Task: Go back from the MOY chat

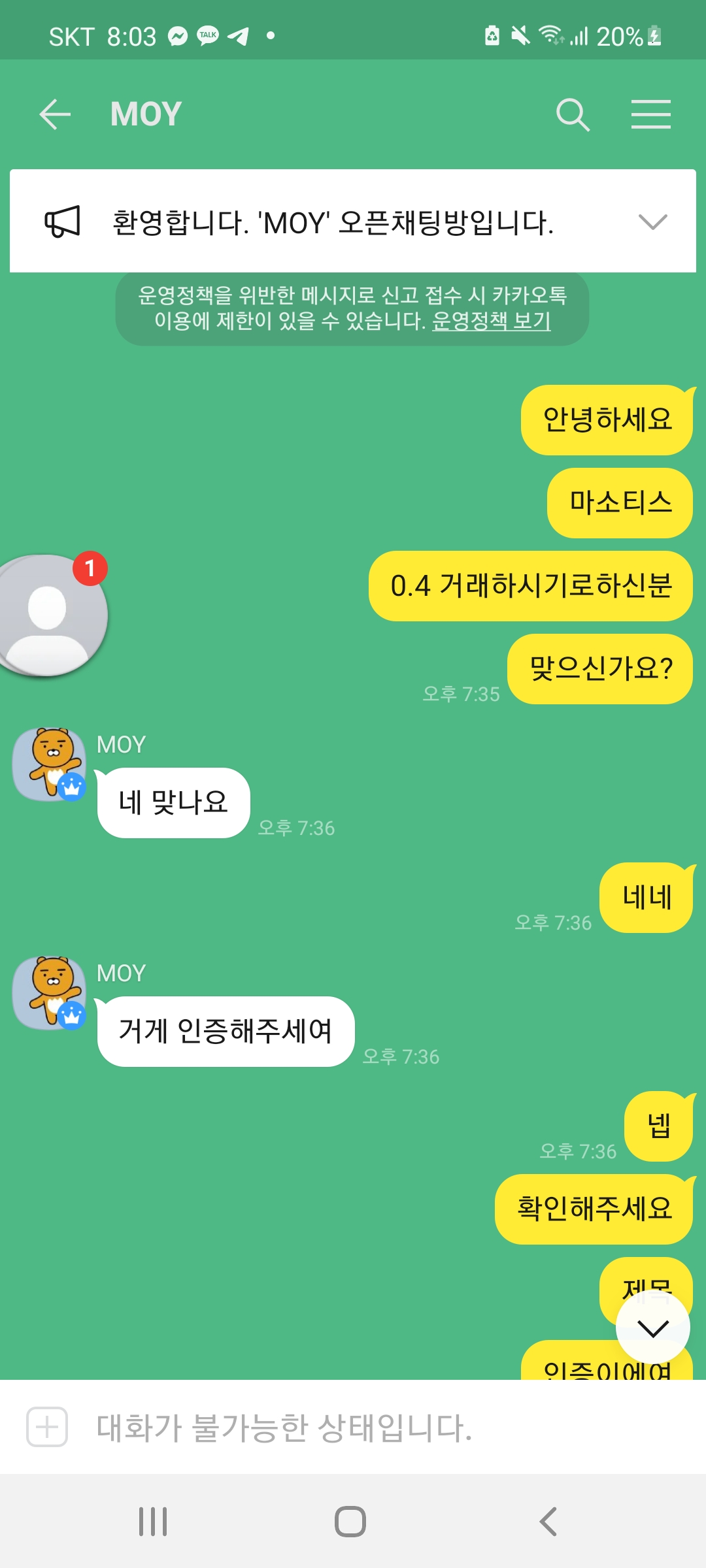Action: pos(55,114)
